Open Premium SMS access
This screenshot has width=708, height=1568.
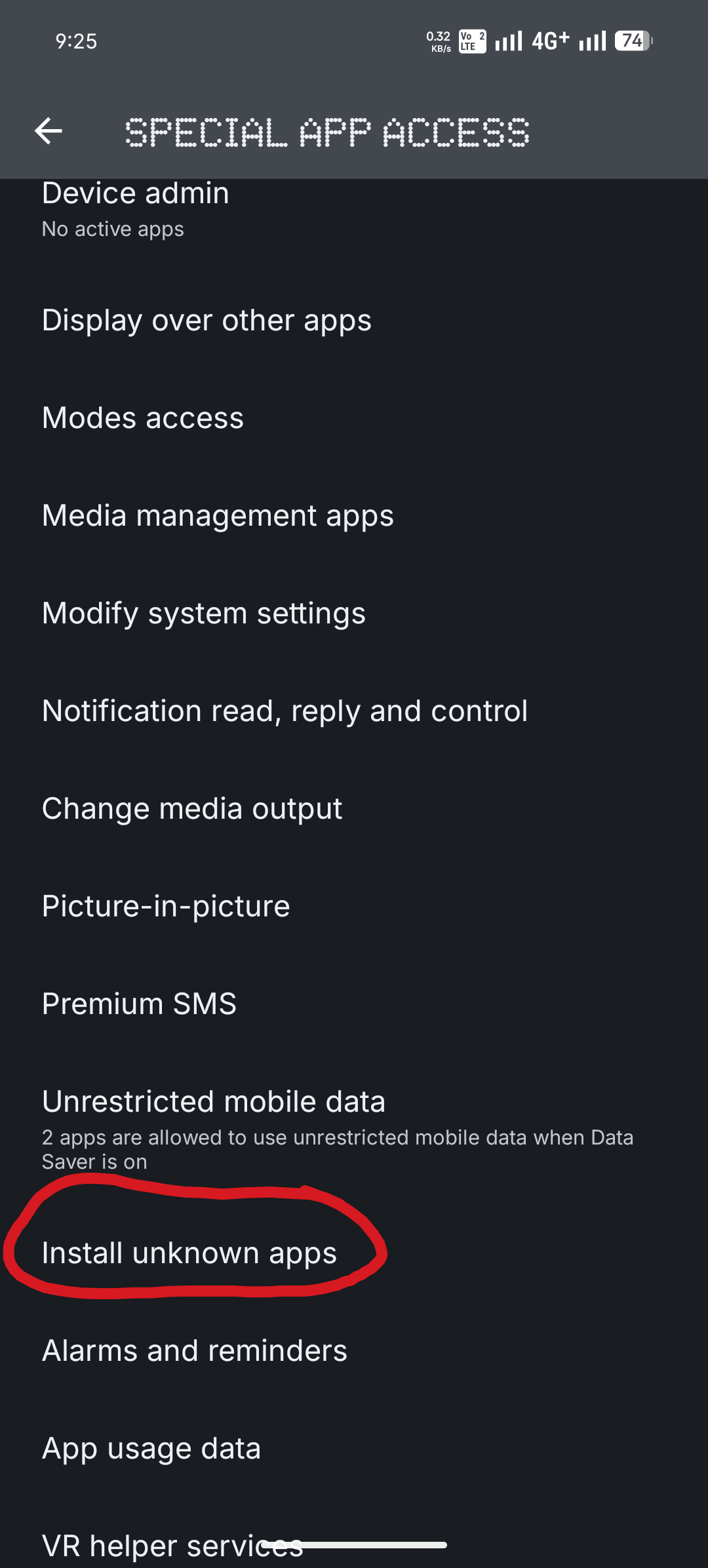click(139, 1004)
